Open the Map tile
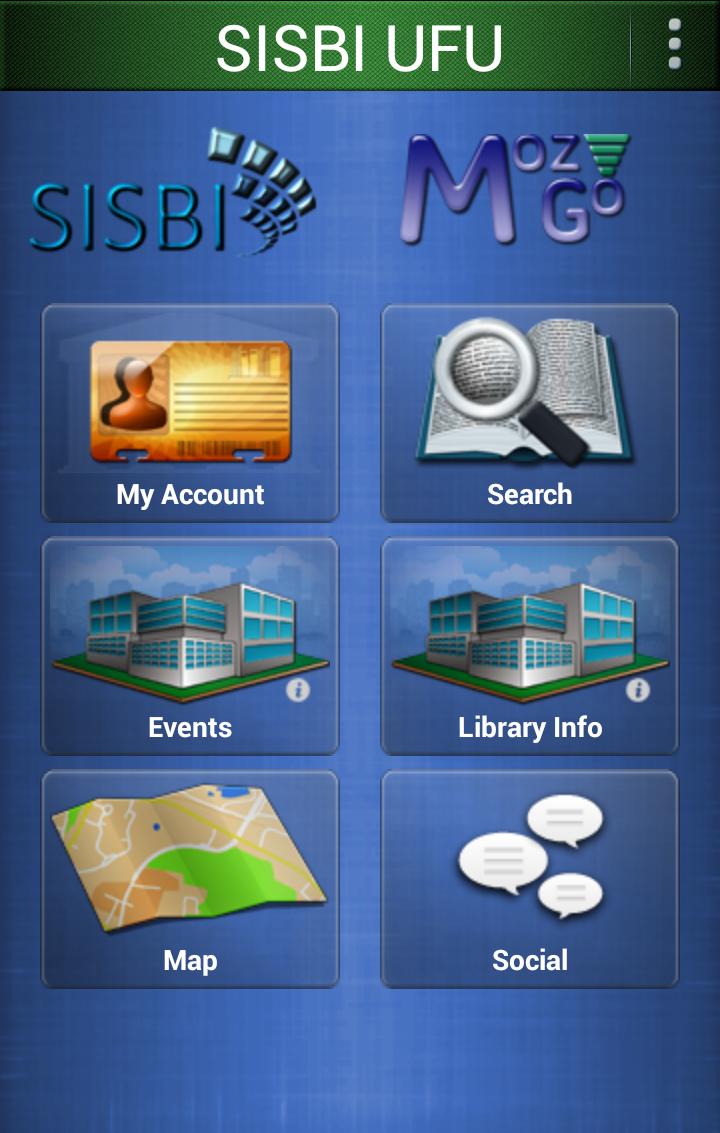 (x=190, y=879)
